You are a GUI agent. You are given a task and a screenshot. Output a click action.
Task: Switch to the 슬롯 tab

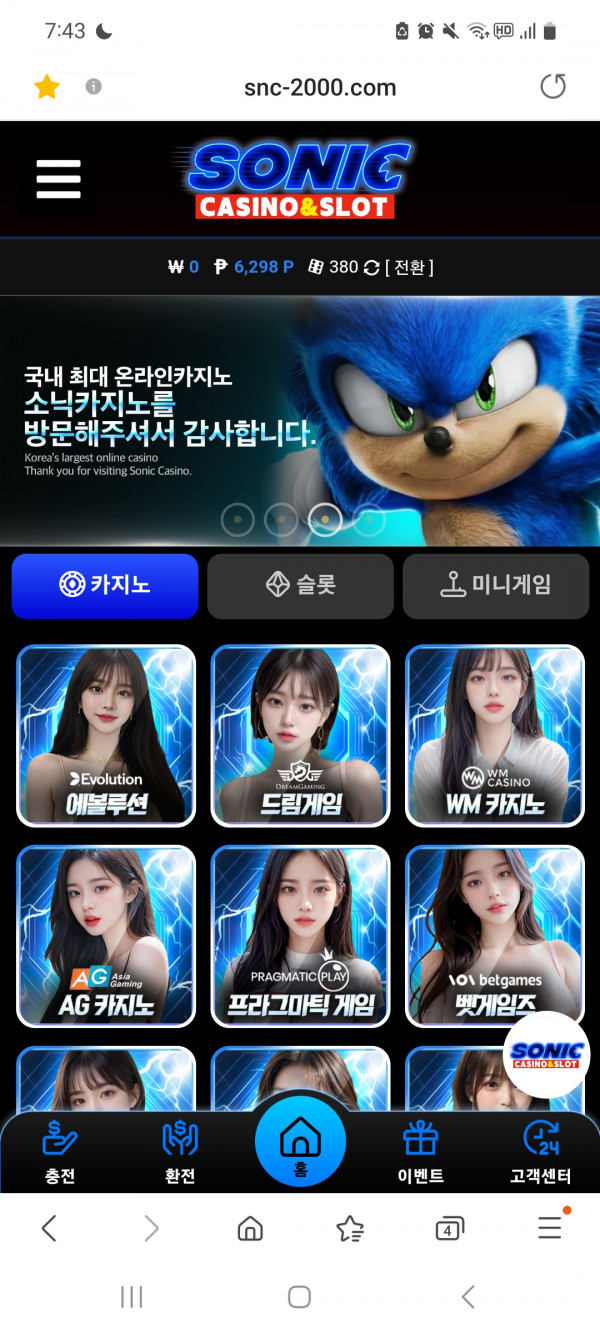[300, 586]
